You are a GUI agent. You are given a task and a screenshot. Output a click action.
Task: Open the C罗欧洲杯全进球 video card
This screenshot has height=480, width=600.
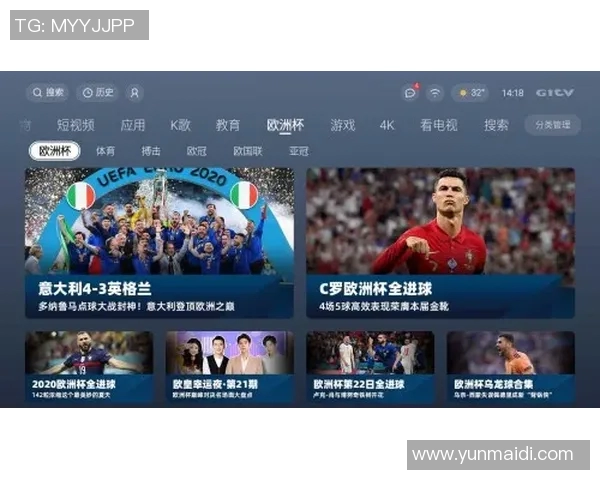pyautogui.click(x=440, y=242)
